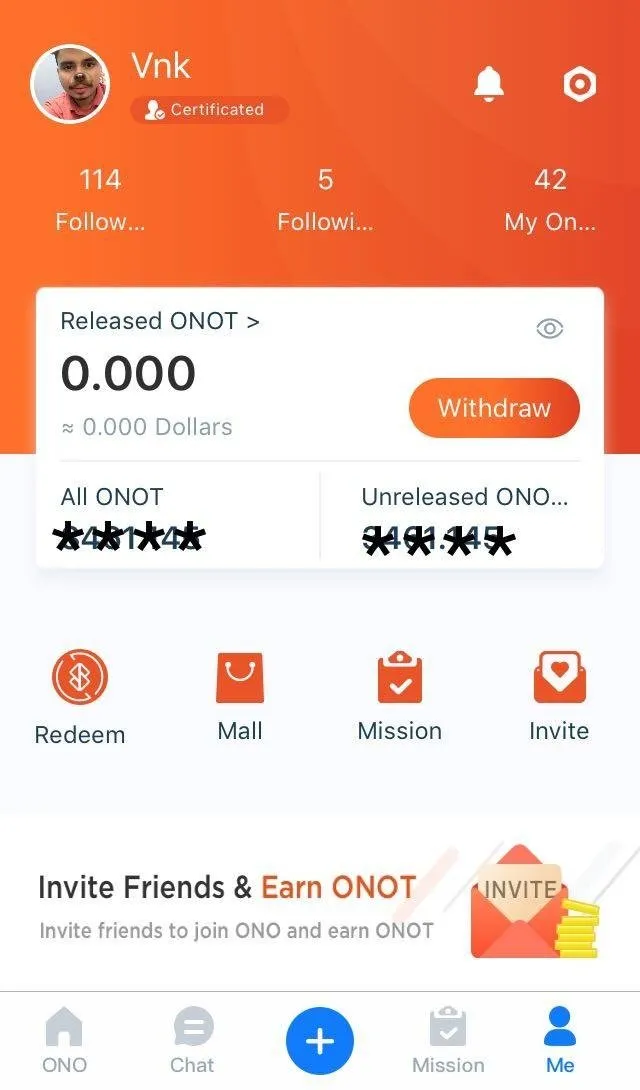The height and width of the screenshot is (1090, 640).
Task: Open the Redeem option
Action: coord(80,698)
